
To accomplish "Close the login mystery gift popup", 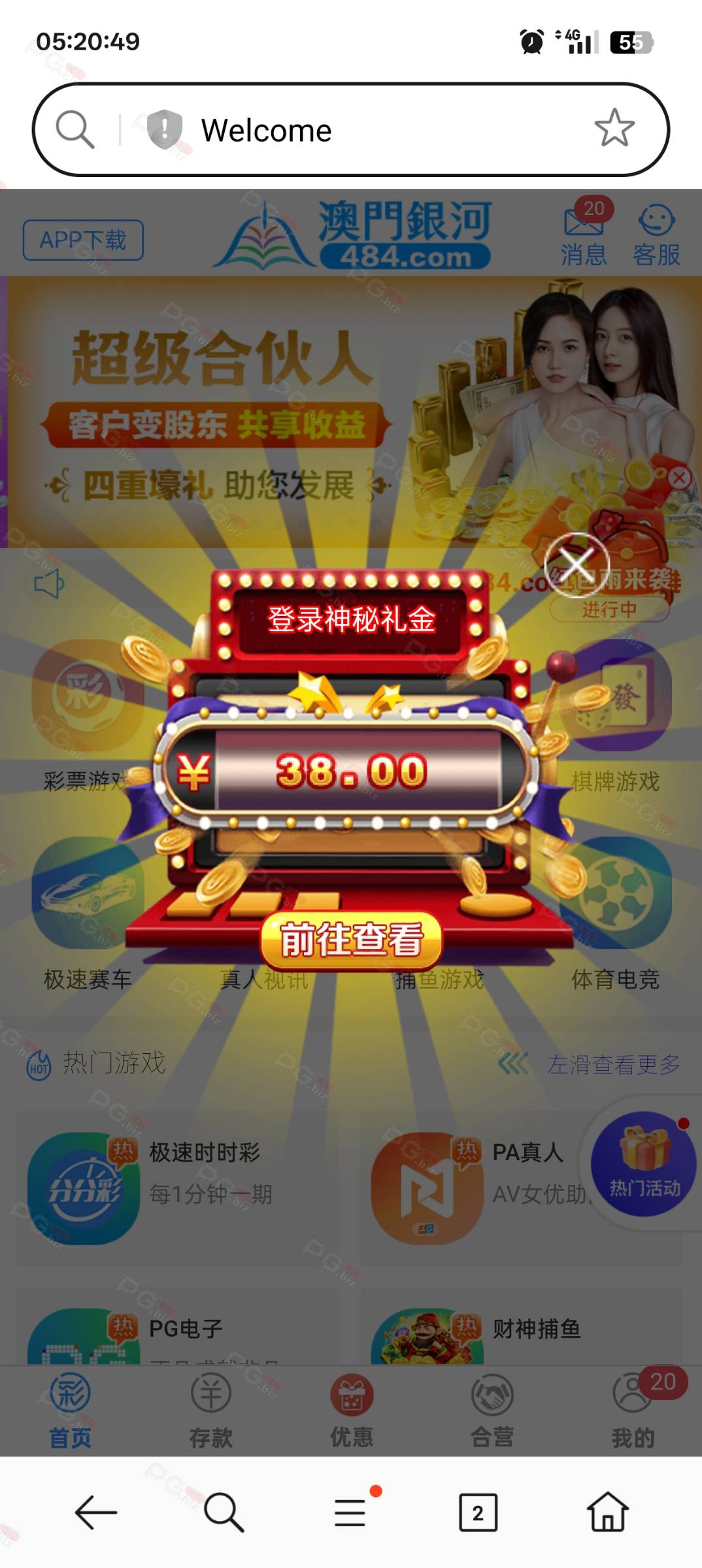I will coord(577,565).
